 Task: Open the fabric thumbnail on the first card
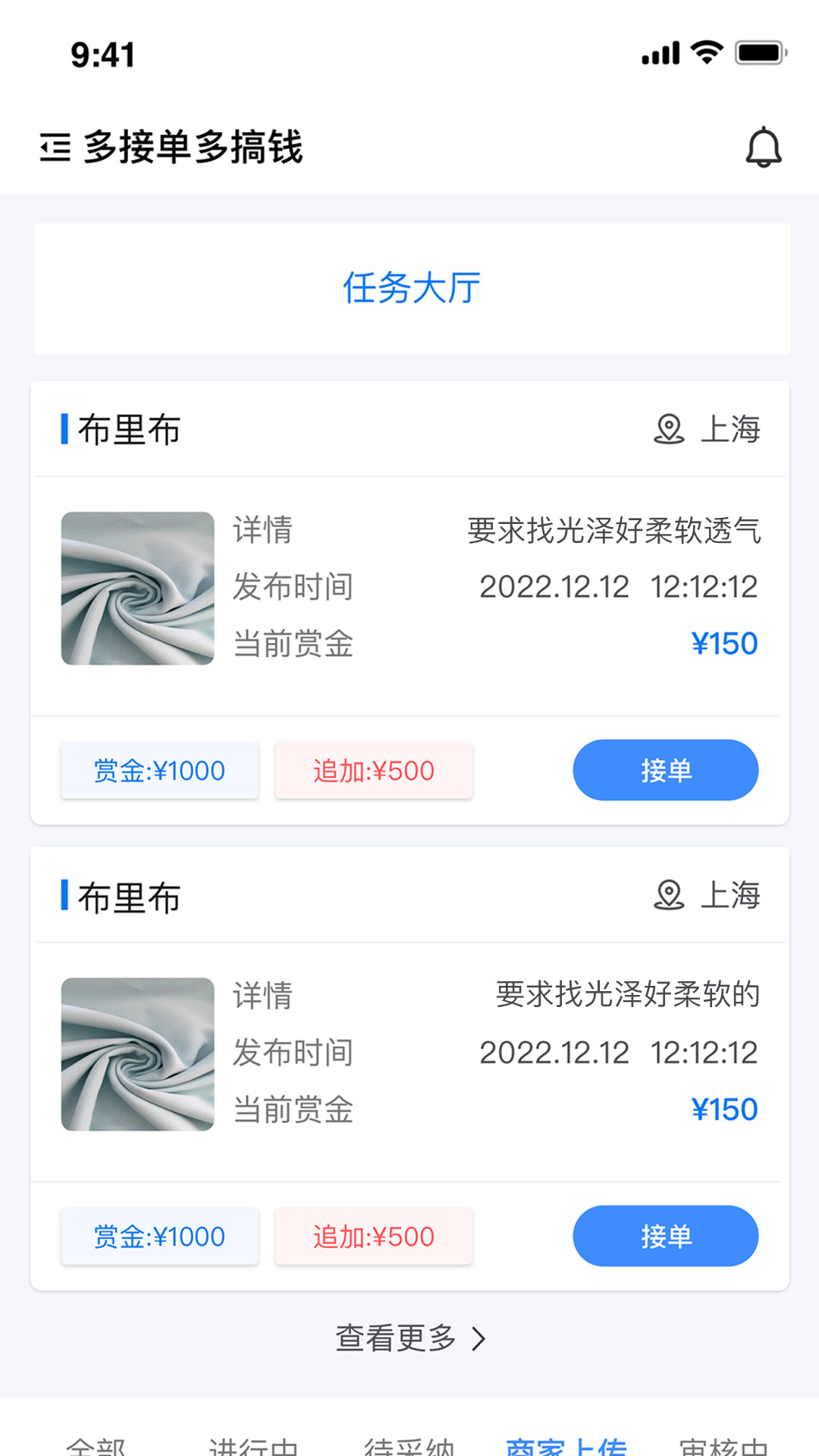coord(136,589)
